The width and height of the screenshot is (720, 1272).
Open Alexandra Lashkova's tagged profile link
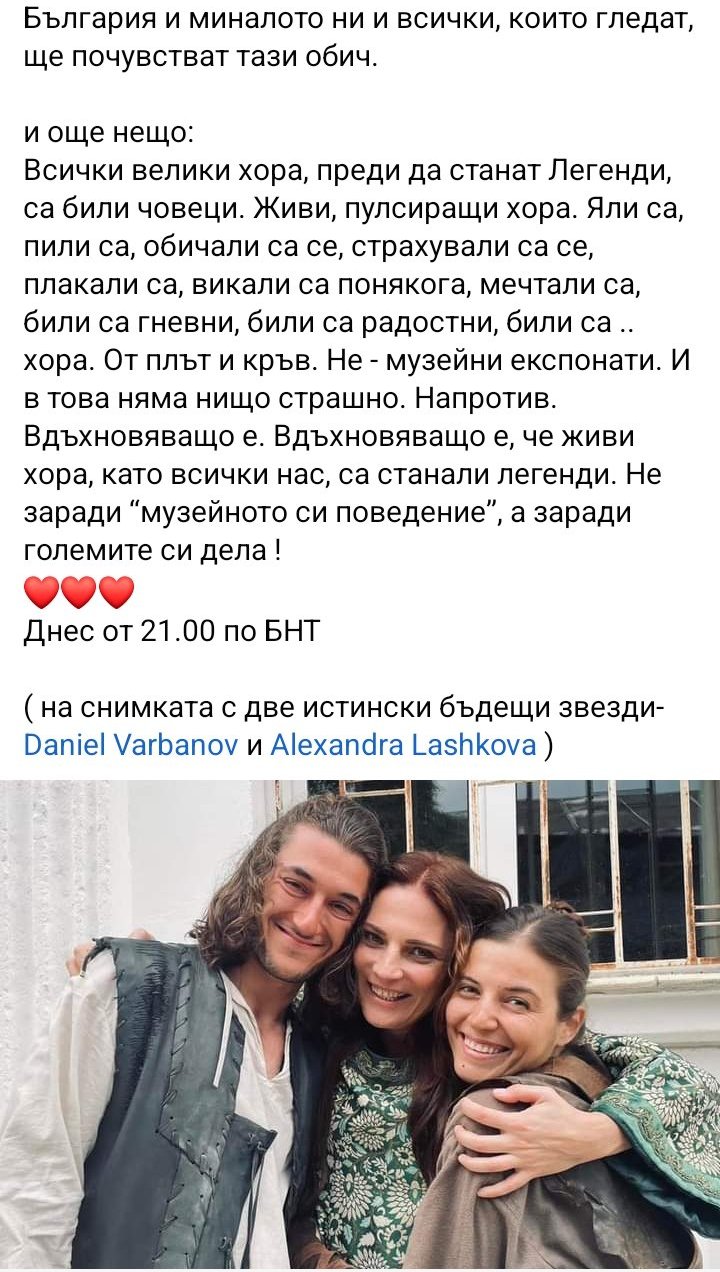(404, 746)
